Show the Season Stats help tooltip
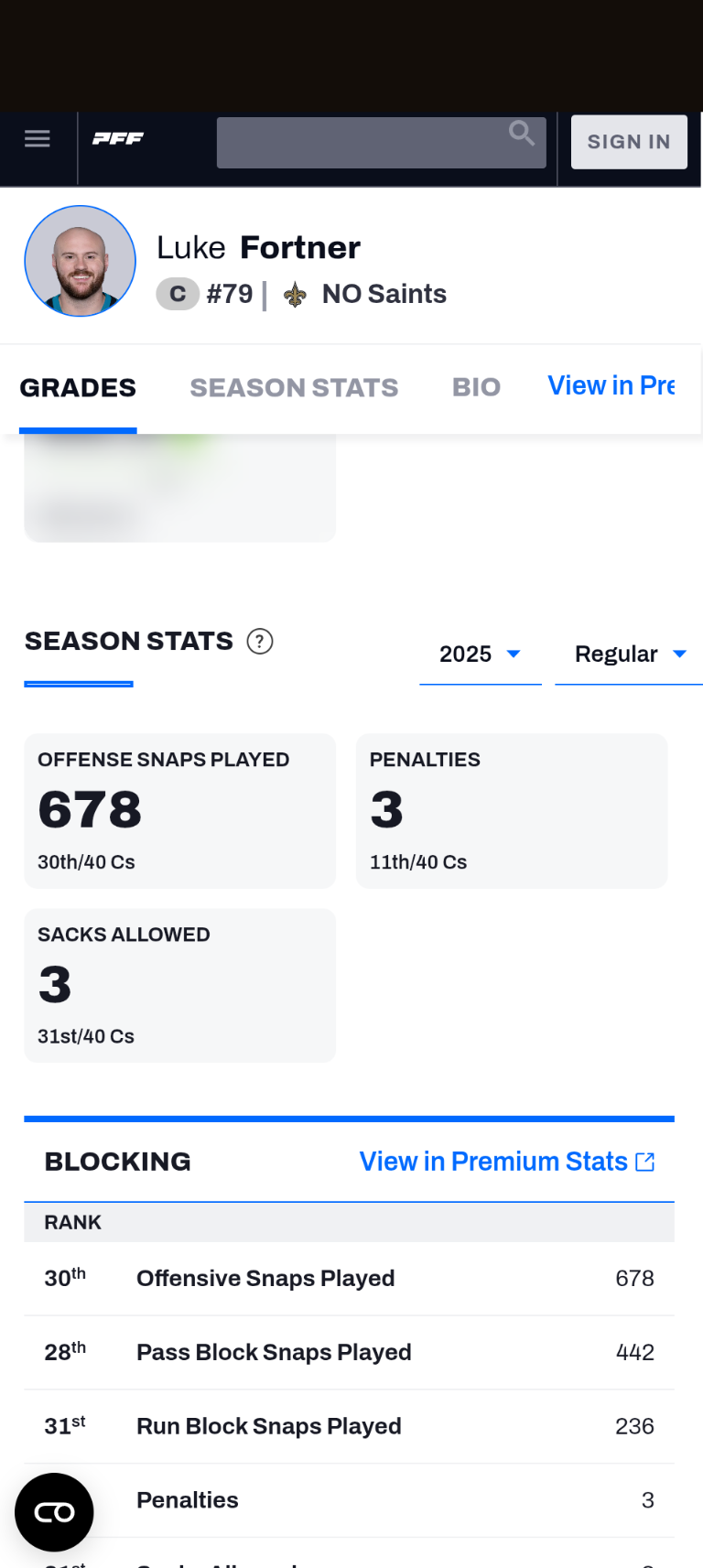The width and height of the screenshot is (703, 1568). click(260, 642)
